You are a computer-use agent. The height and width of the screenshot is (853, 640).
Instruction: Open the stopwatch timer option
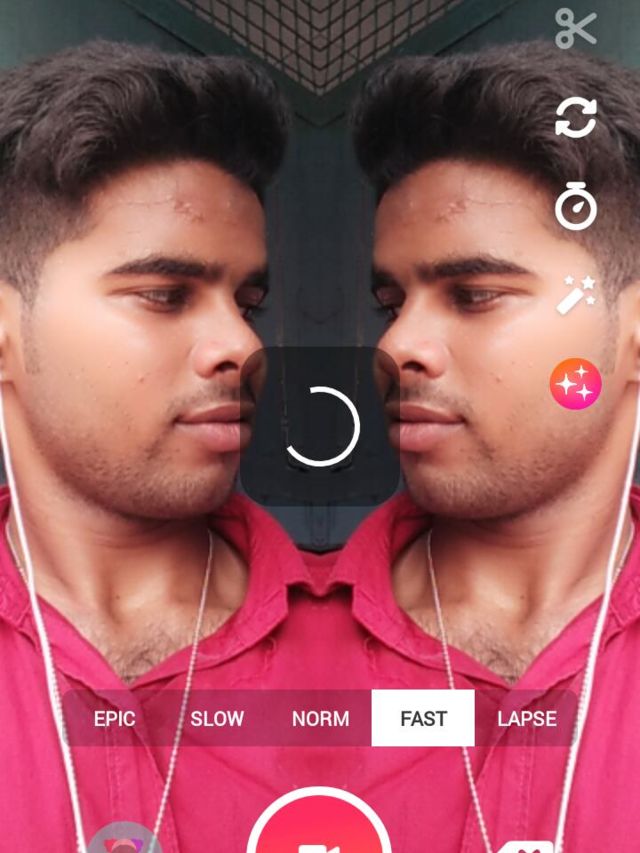pyautogui.click(x=576, y=206)
